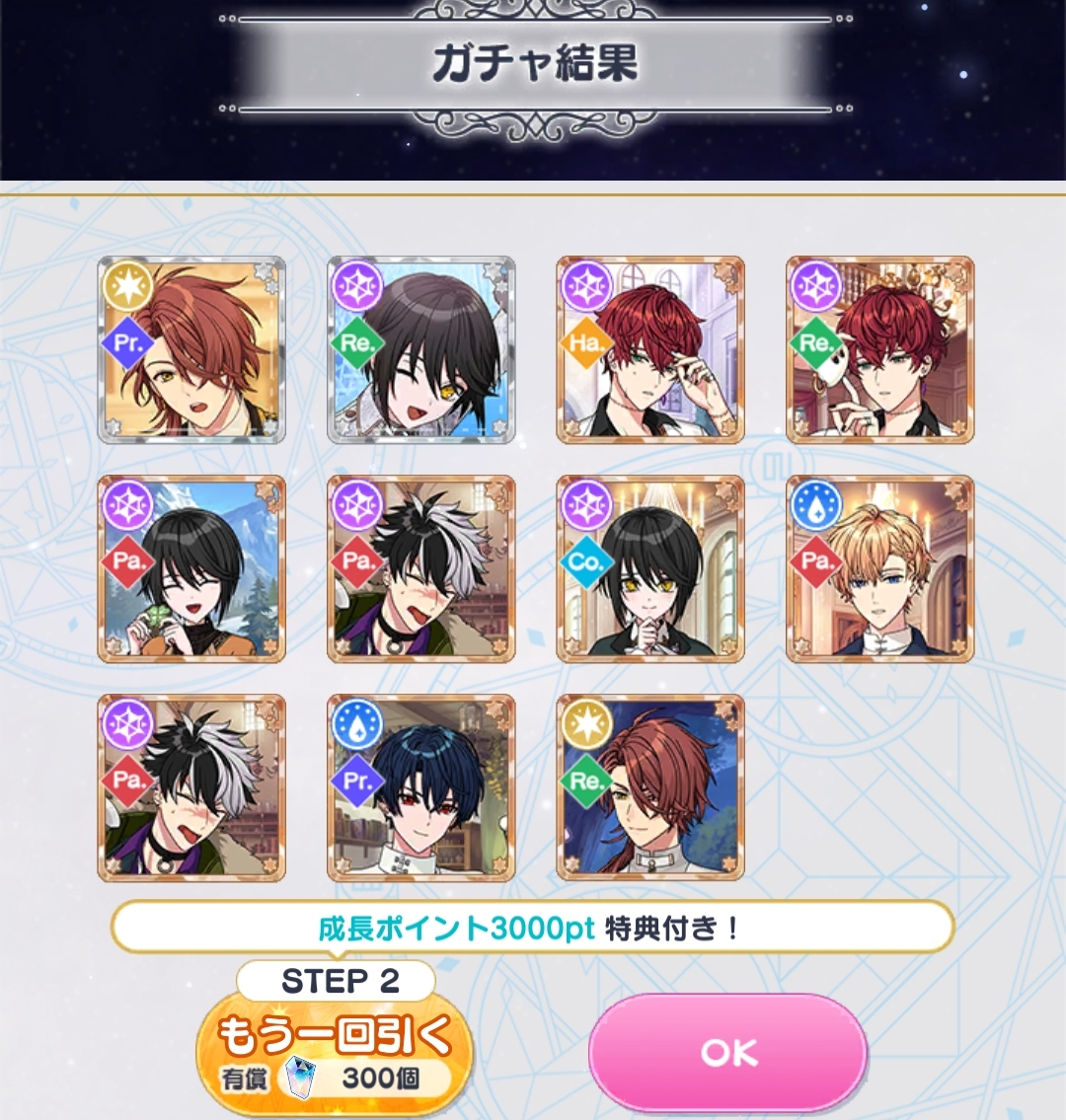Image resolution: width=1066 pixels, height=1120 pixels.
Task: Open the Pa. card with snowy mountains
Action: 191,569
